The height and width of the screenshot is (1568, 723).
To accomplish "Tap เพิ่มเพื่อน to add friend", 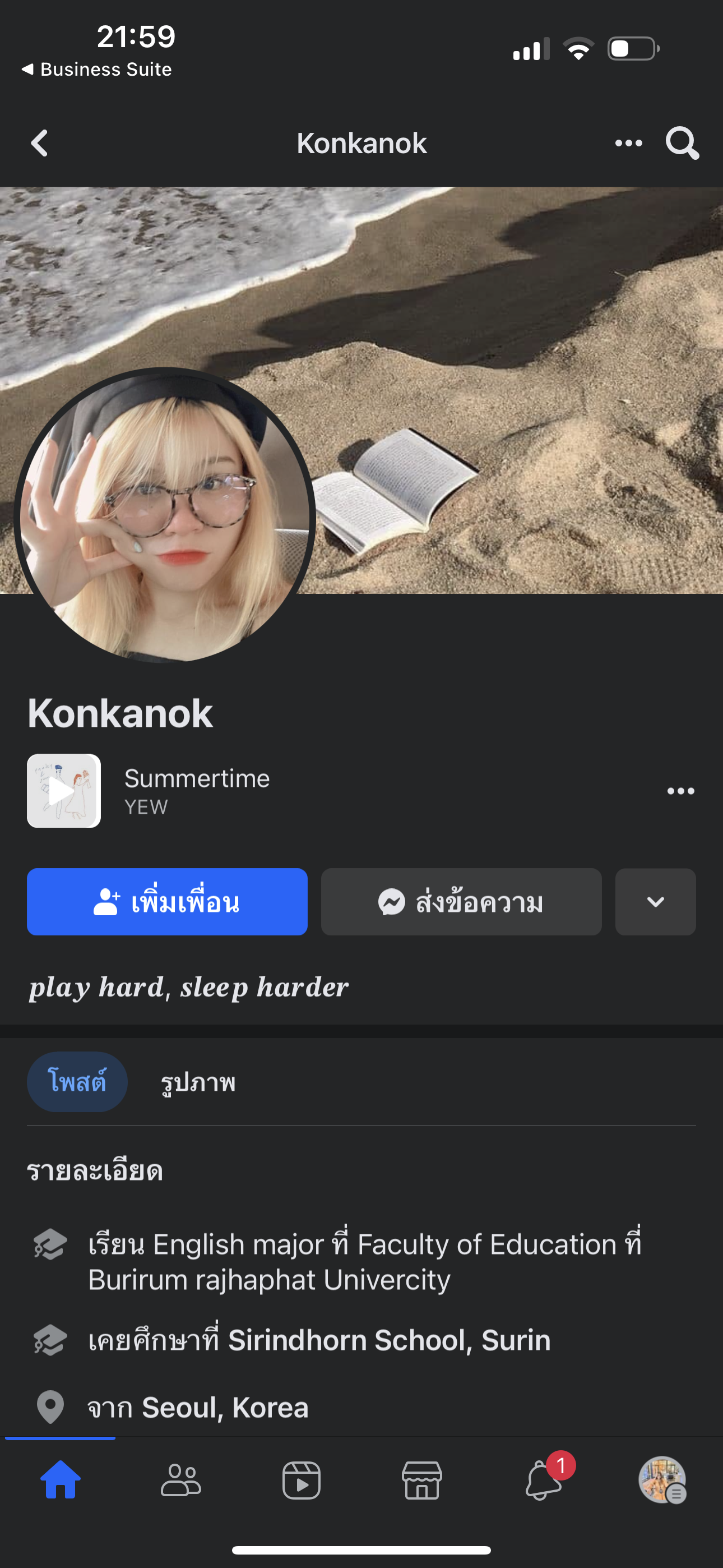I will click(x=167, y=901).
